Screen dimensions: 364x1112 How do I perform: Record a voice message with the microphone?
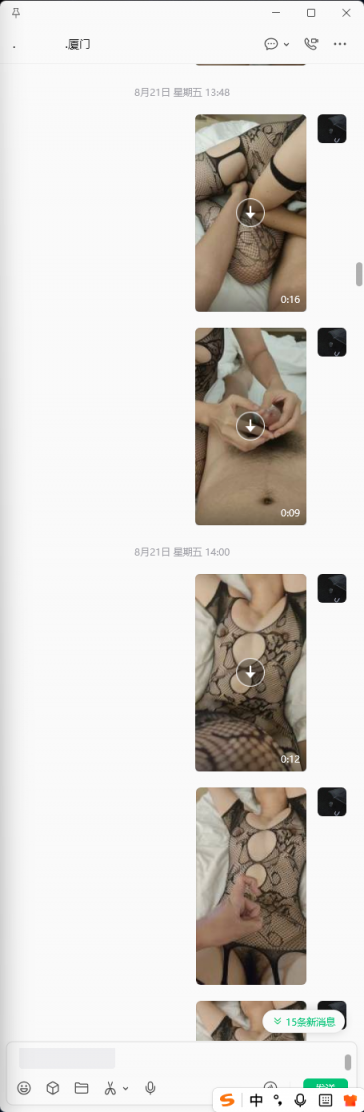[x=150, y=1087]
